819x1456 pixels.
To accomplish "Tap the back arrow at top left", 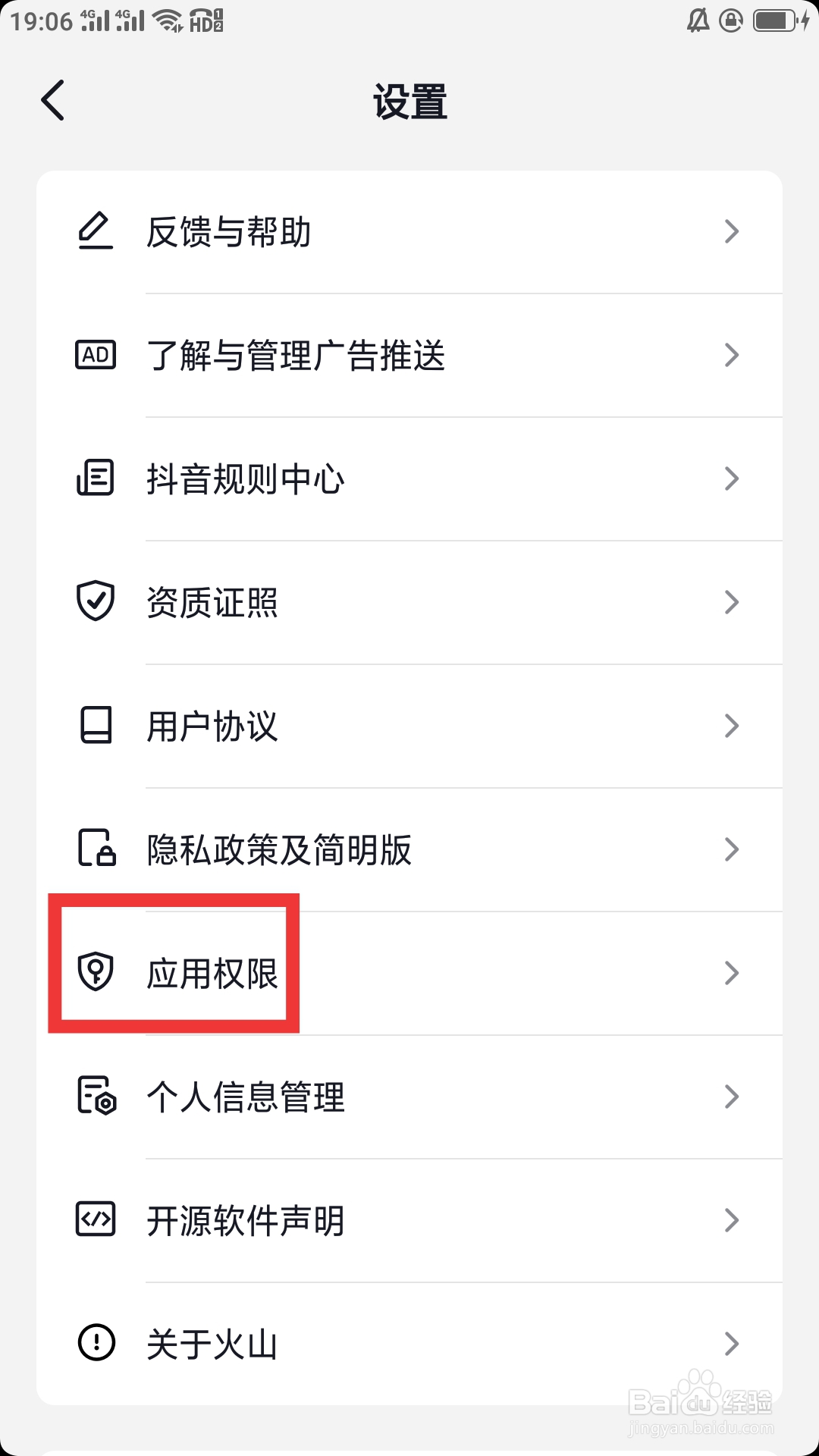I will pyautogui.click(x=52, y=100).
